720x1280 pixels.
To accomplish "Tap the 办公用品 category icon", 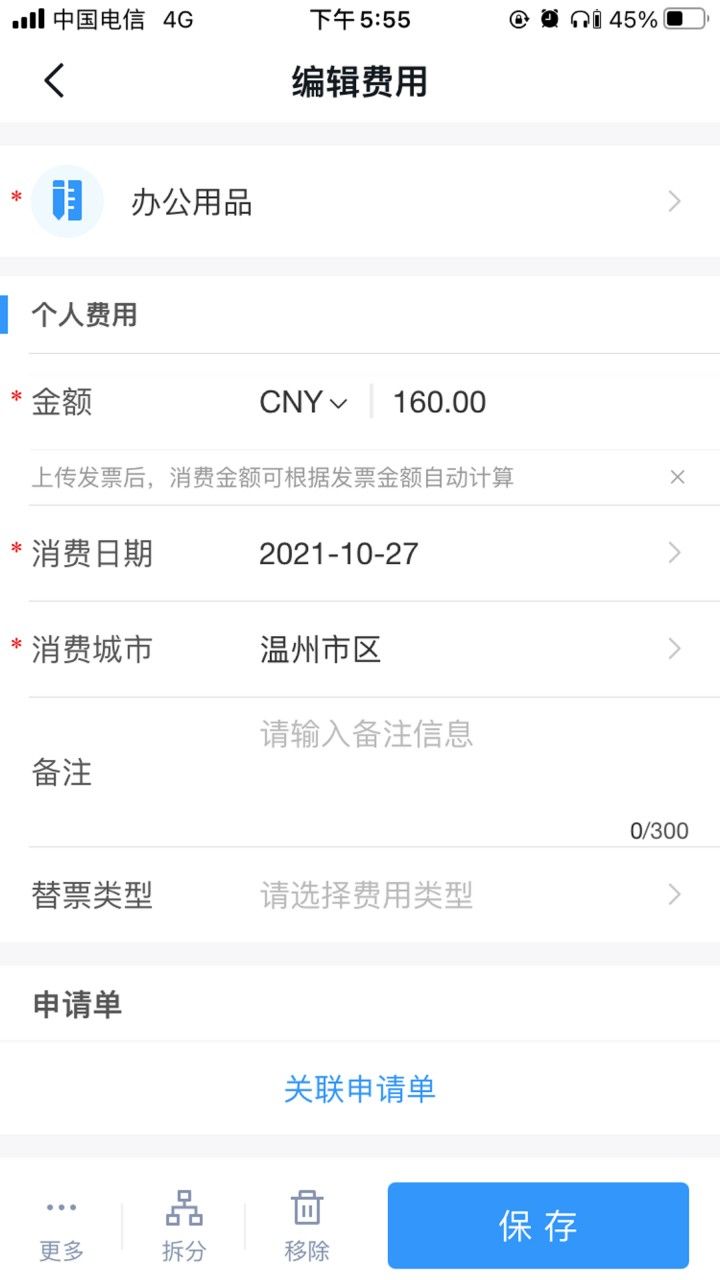I will coord(66,201).
